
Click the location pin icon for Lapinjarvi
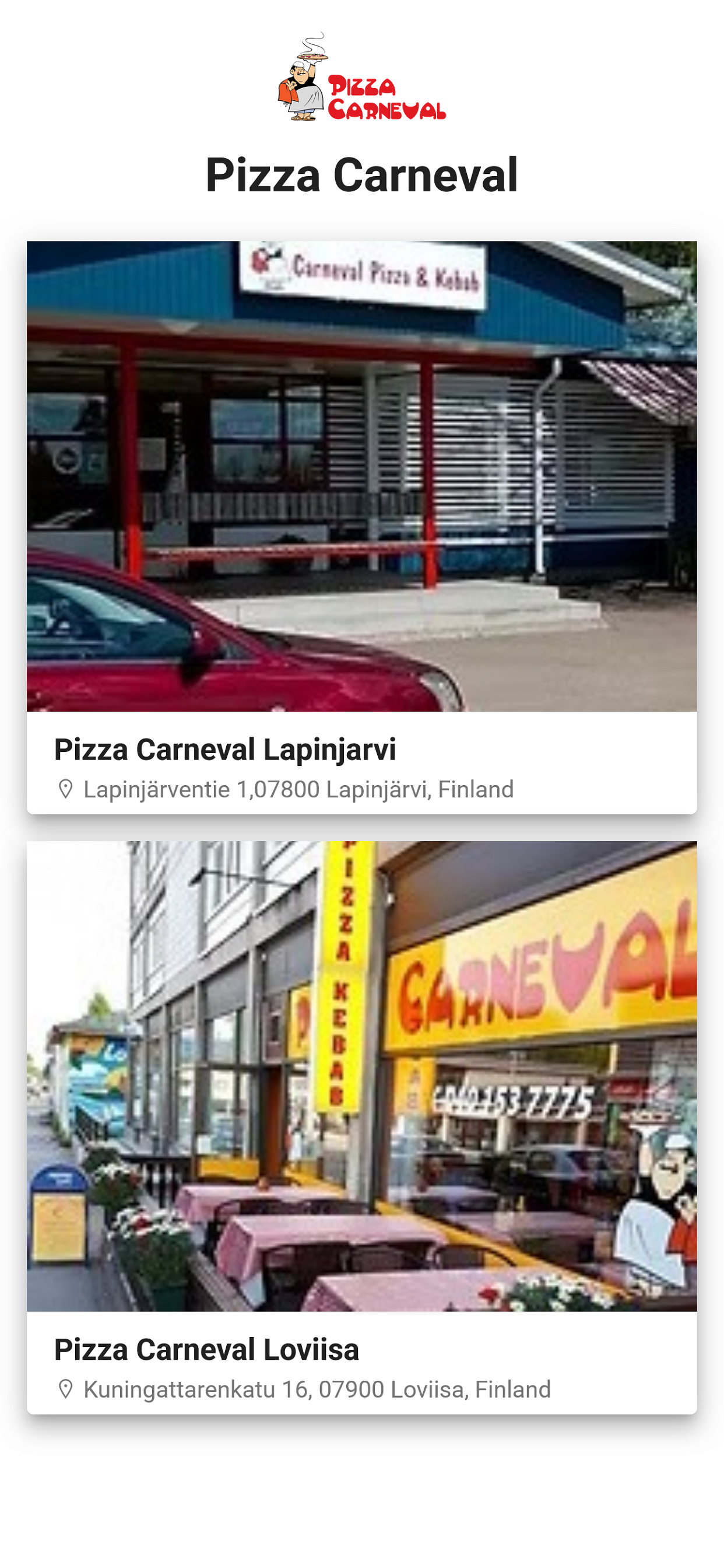[x=65, y=789]
